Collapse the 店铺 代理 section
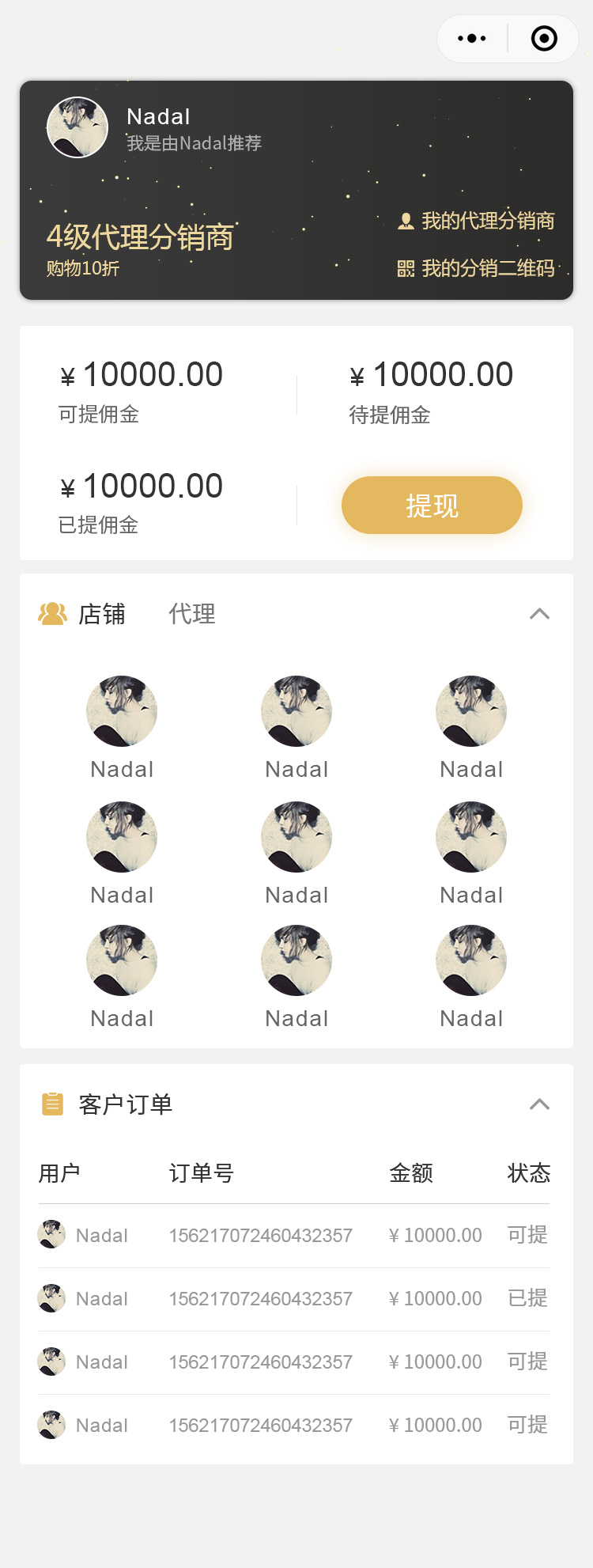593x1568 pixels. (x=539, y=614)
